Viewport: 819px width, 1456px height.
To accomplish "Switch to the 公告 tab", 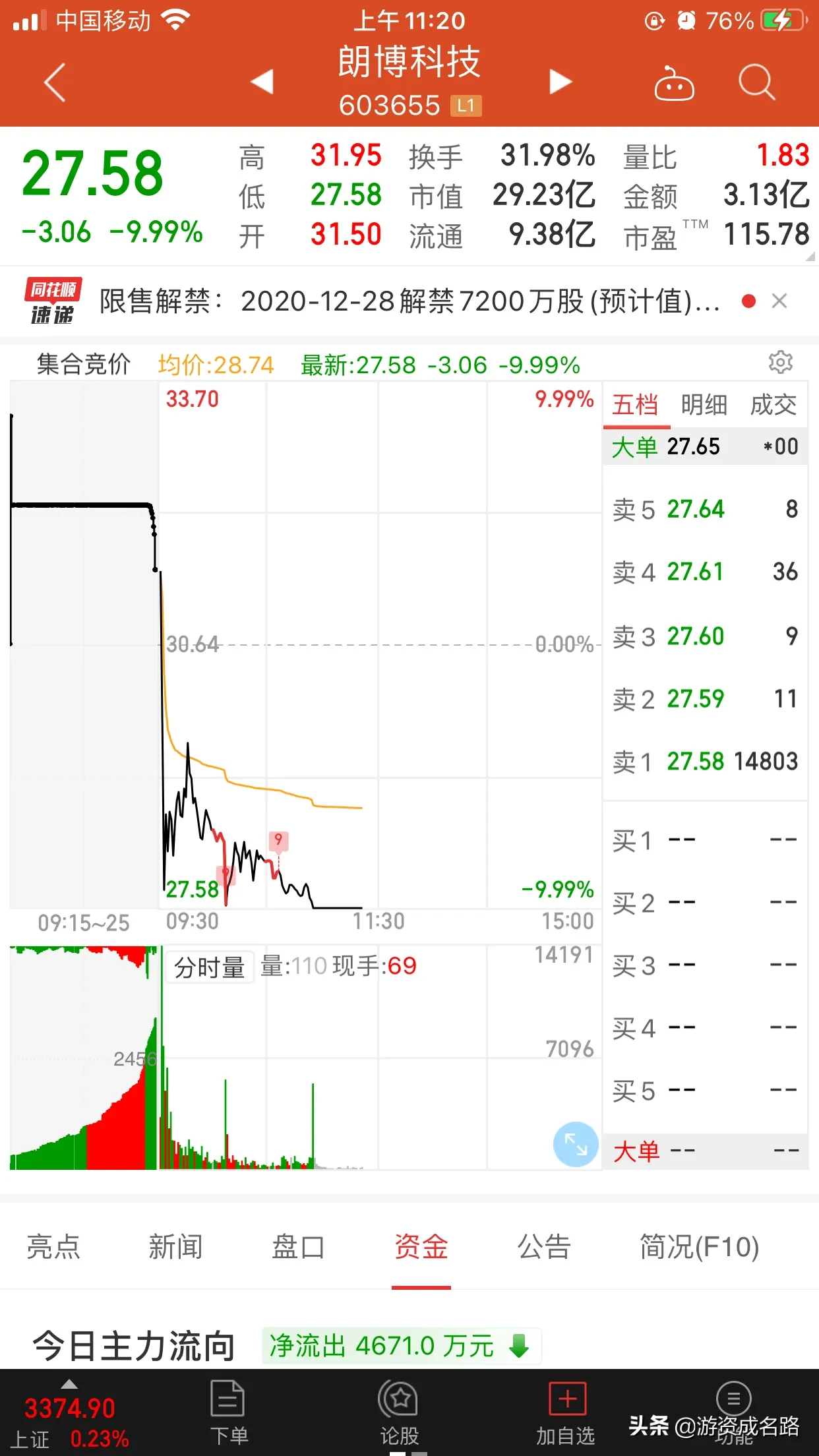I will (543, 1246).
